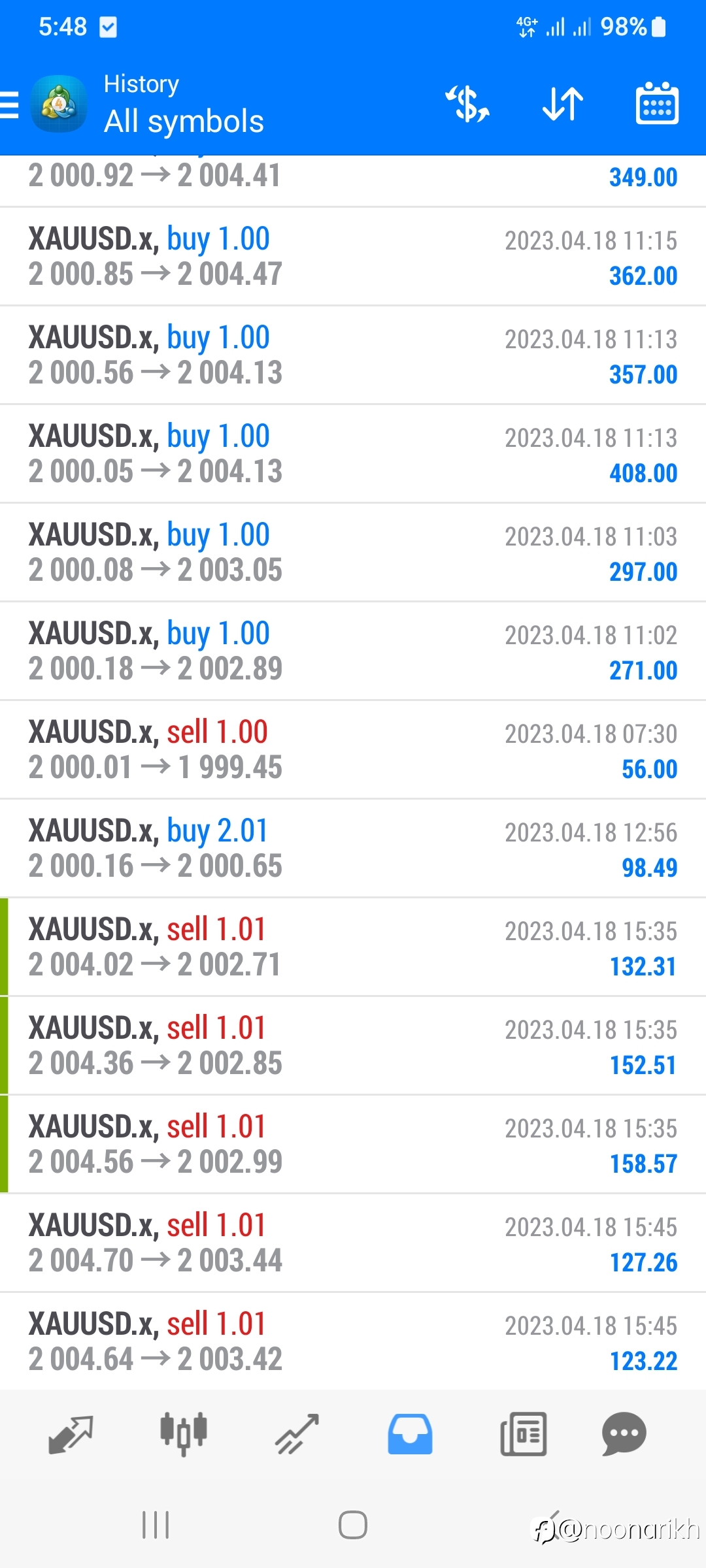
Task: Select the History inbox tab
Action: (410, 1435)
